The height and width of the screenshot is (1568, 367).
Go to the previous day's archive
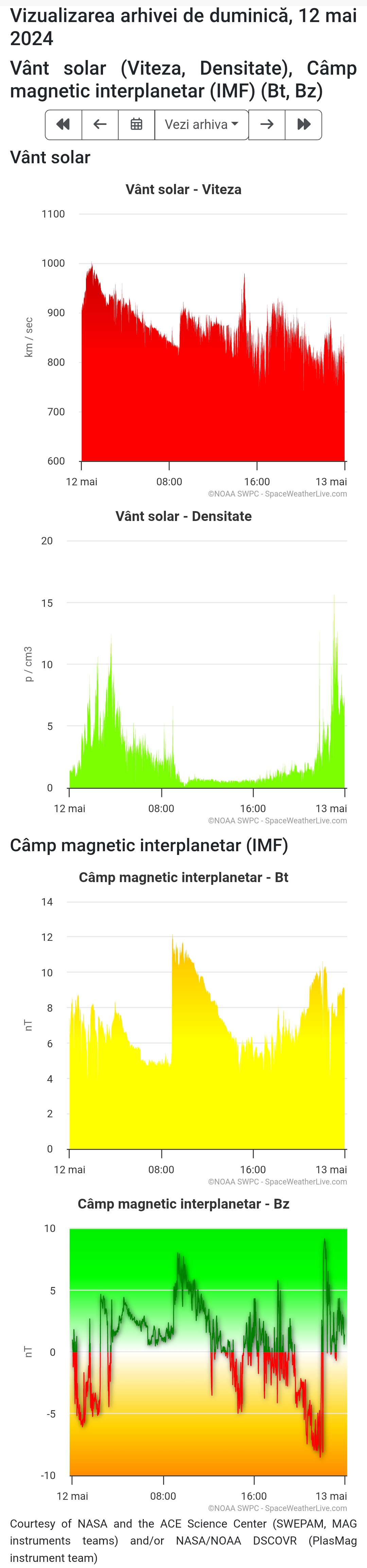point(100,125)
